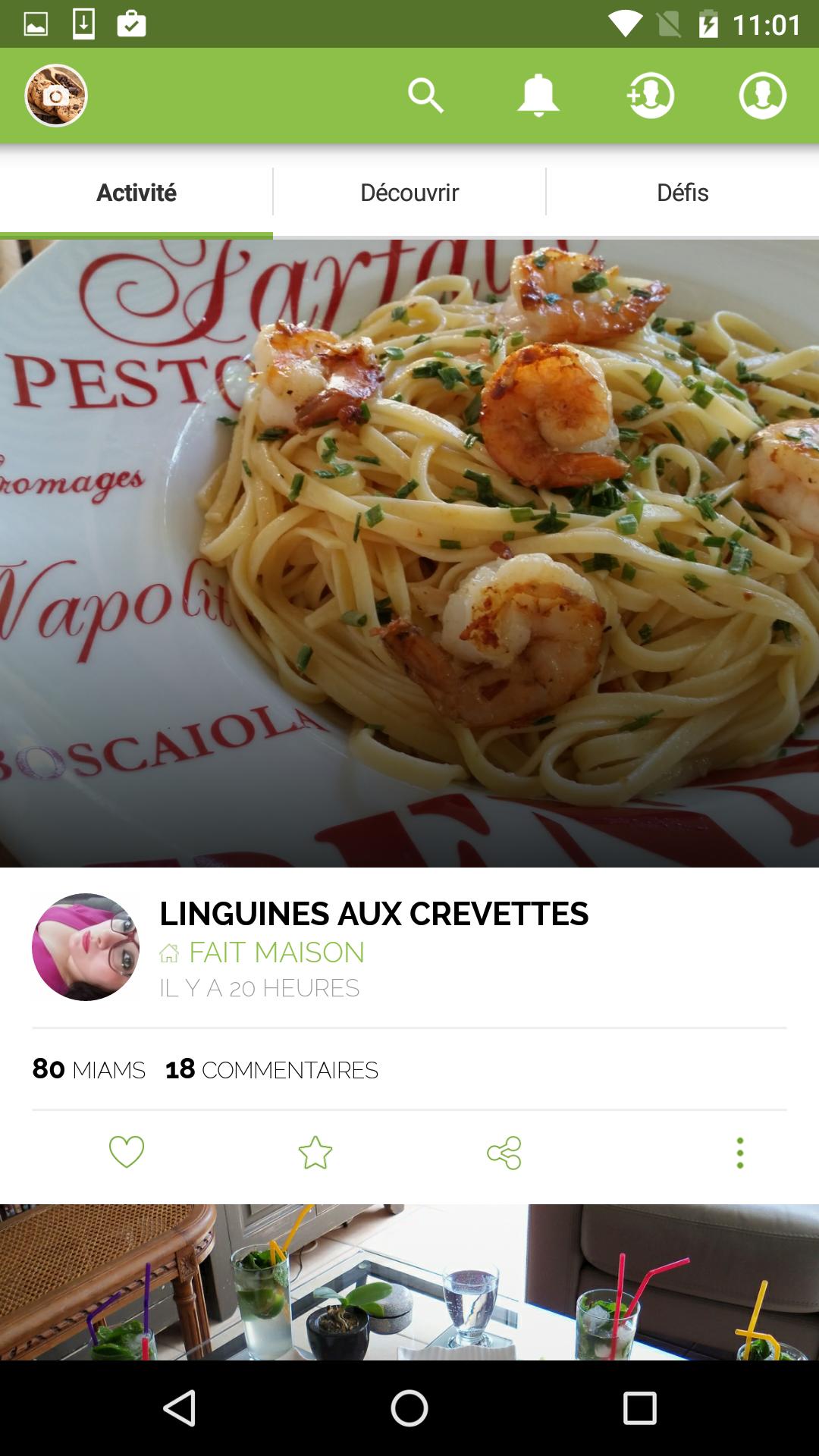
Task: Open the Défis tab
Action: (x=682, y=192)
